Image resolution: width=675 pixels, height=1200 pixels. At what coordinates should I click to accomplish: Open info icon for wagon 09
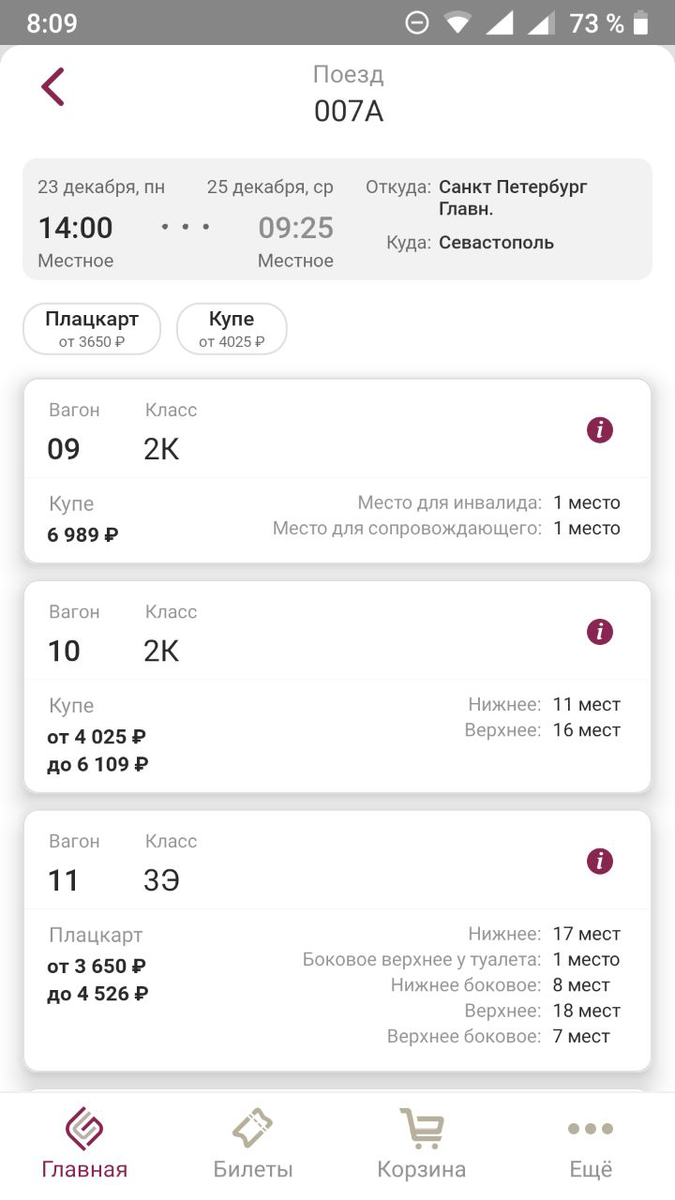pyautogui.click(x=600, y=430)
